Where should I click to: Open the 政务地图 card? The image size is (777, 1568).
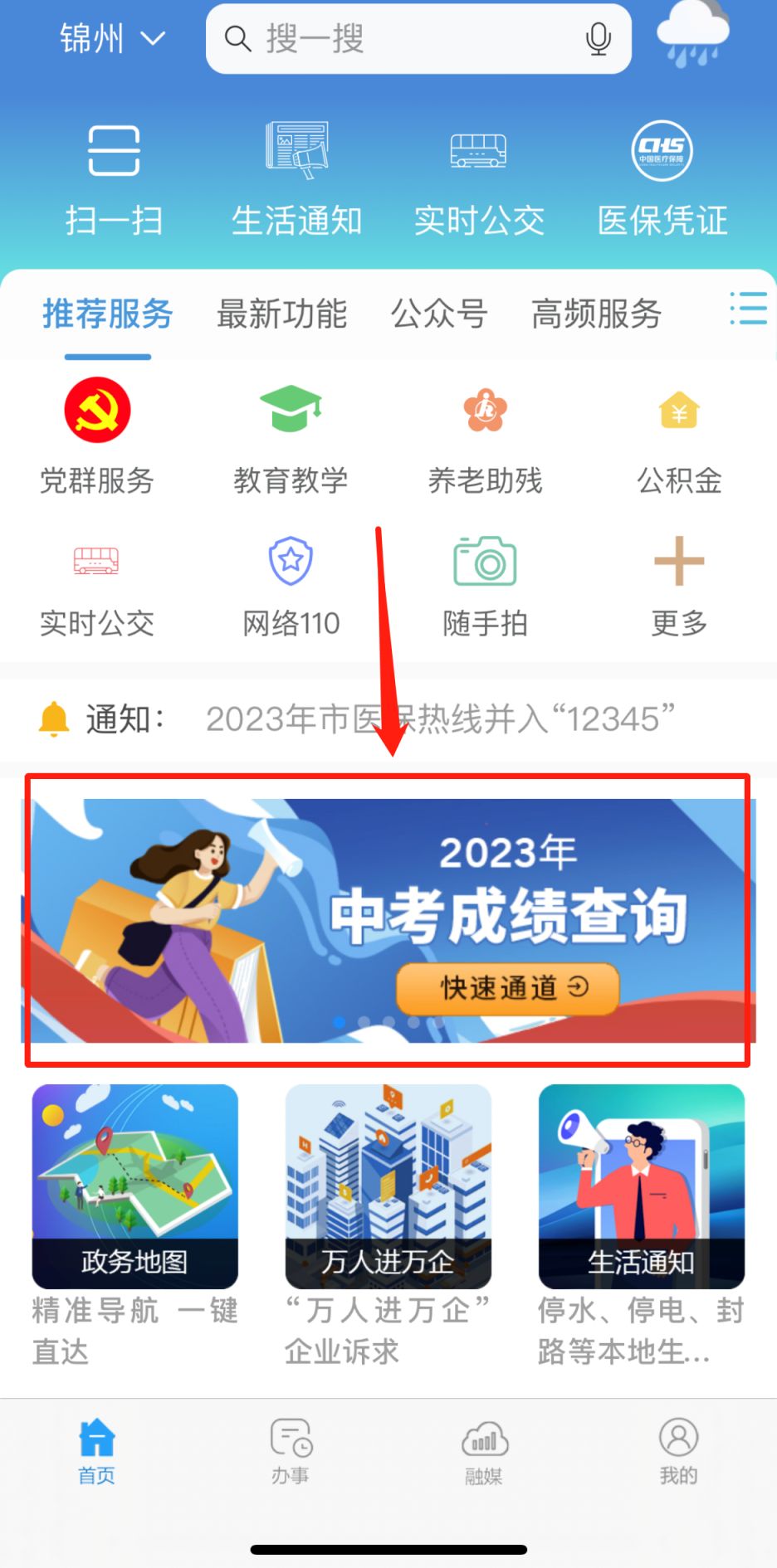(x=134, y=1186)
